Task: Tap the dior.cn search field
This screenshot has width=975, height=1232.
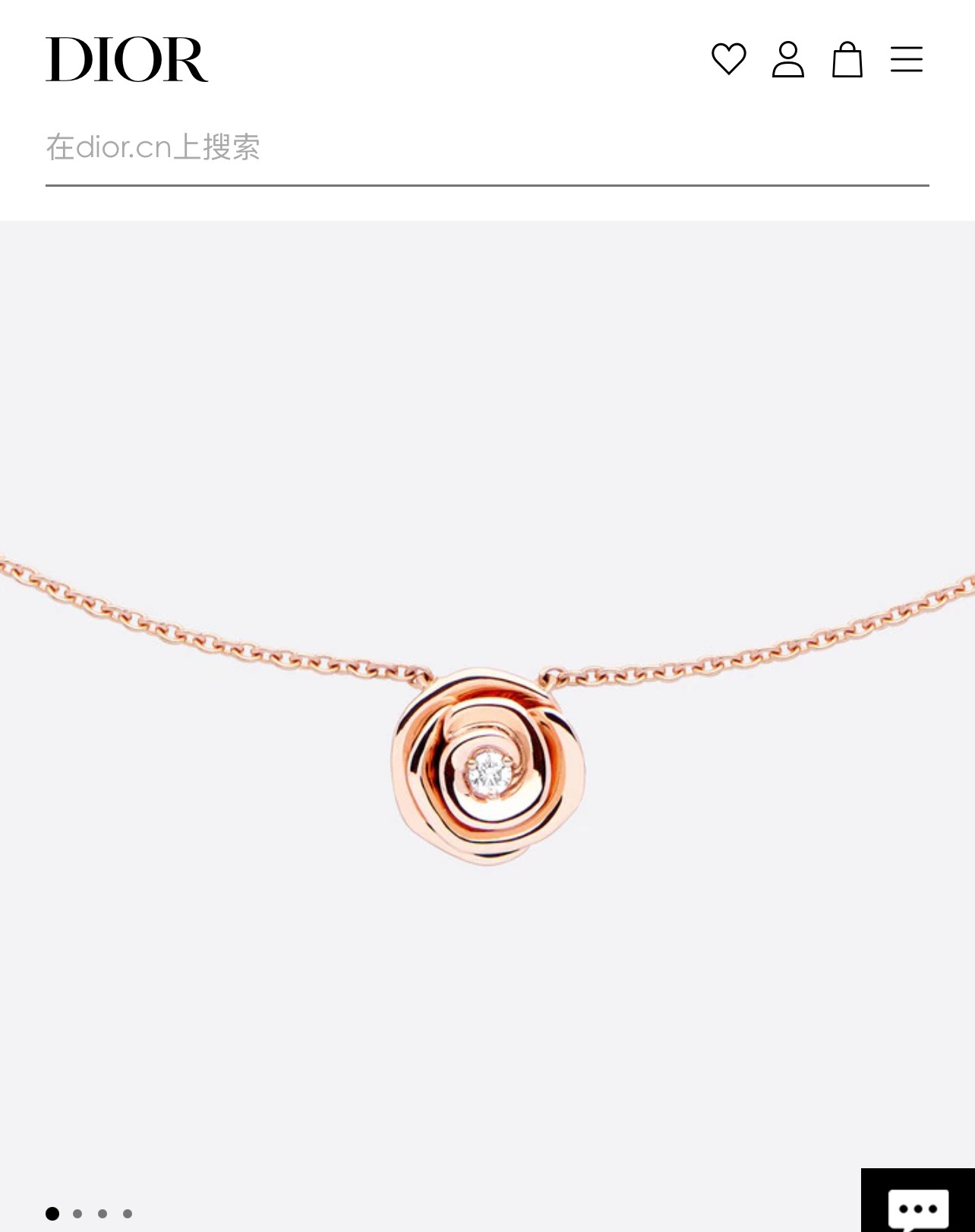Action: (486, 148)
